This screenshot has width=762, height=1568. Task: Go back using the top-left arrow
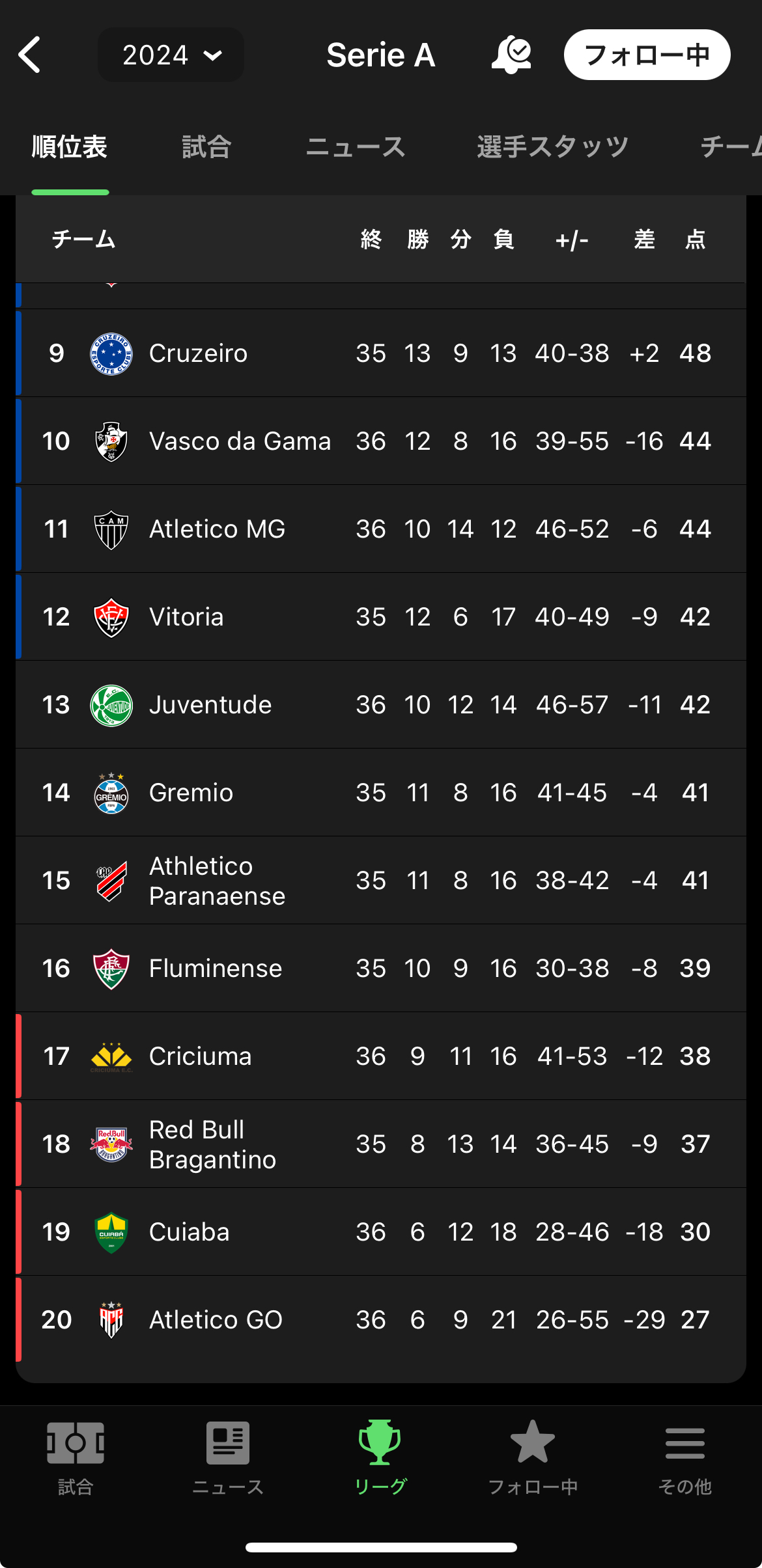point(30,55)
